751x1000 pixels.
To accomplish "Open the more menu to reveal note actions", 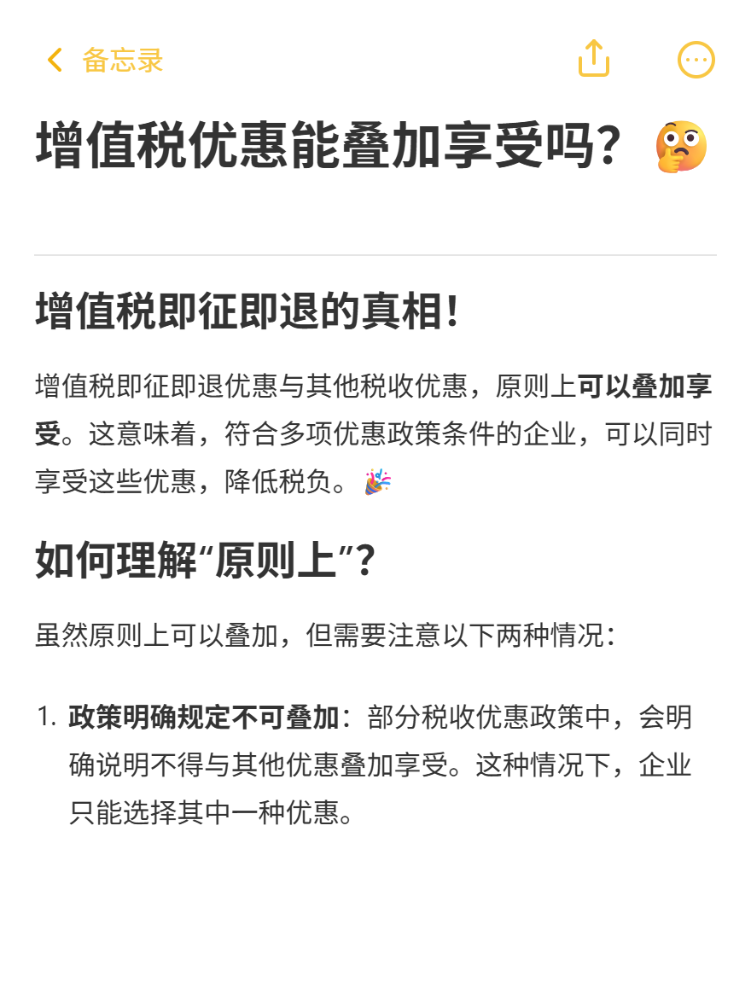I will 692,58.
